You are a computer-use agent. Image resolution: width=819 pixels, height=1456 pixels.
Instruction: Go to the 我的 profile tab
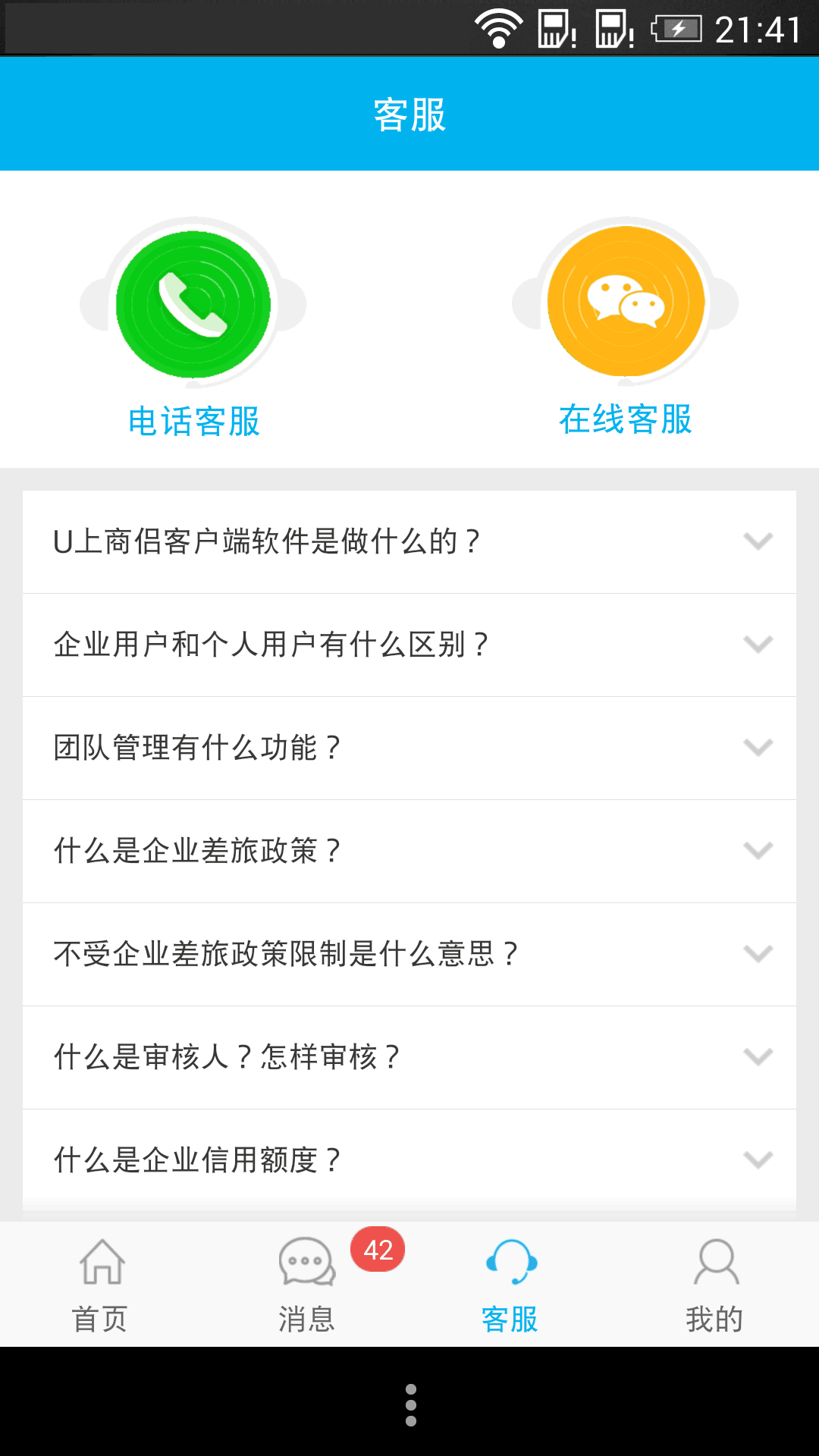pyautogui.click(x=714, y=1285)
